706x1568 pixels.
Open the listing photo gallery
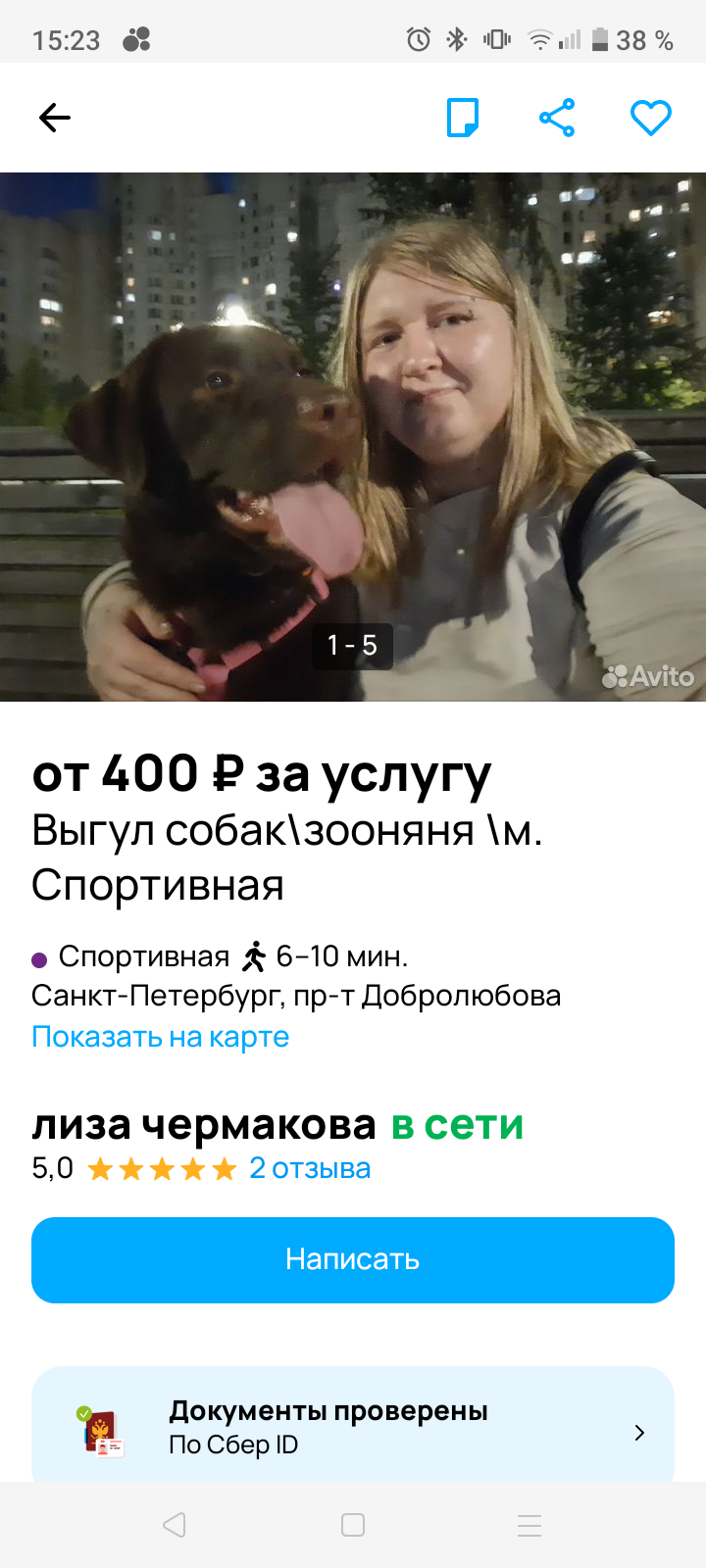[x=353, y=436]
